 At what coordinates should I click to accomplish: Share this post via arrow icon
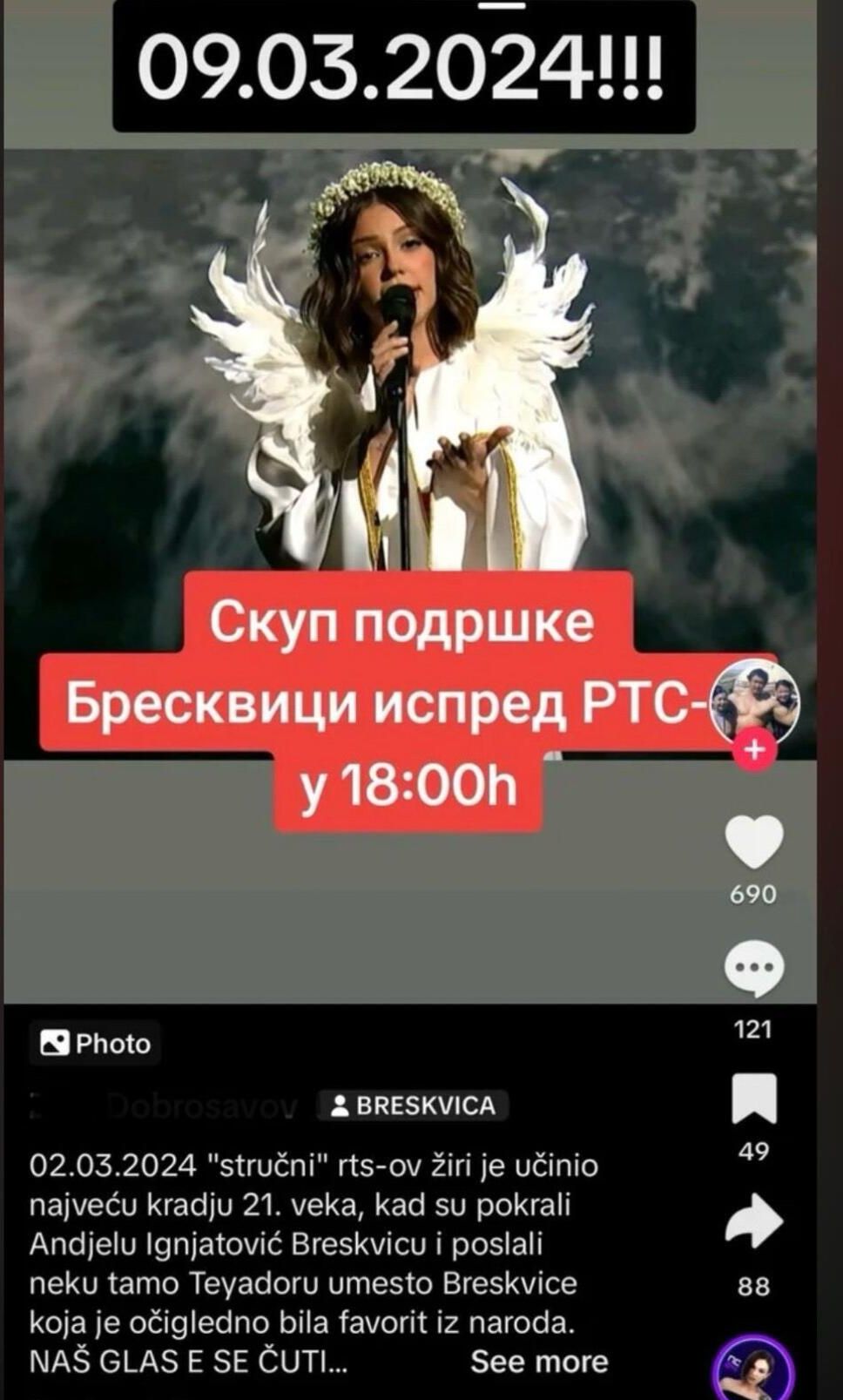753,1221
